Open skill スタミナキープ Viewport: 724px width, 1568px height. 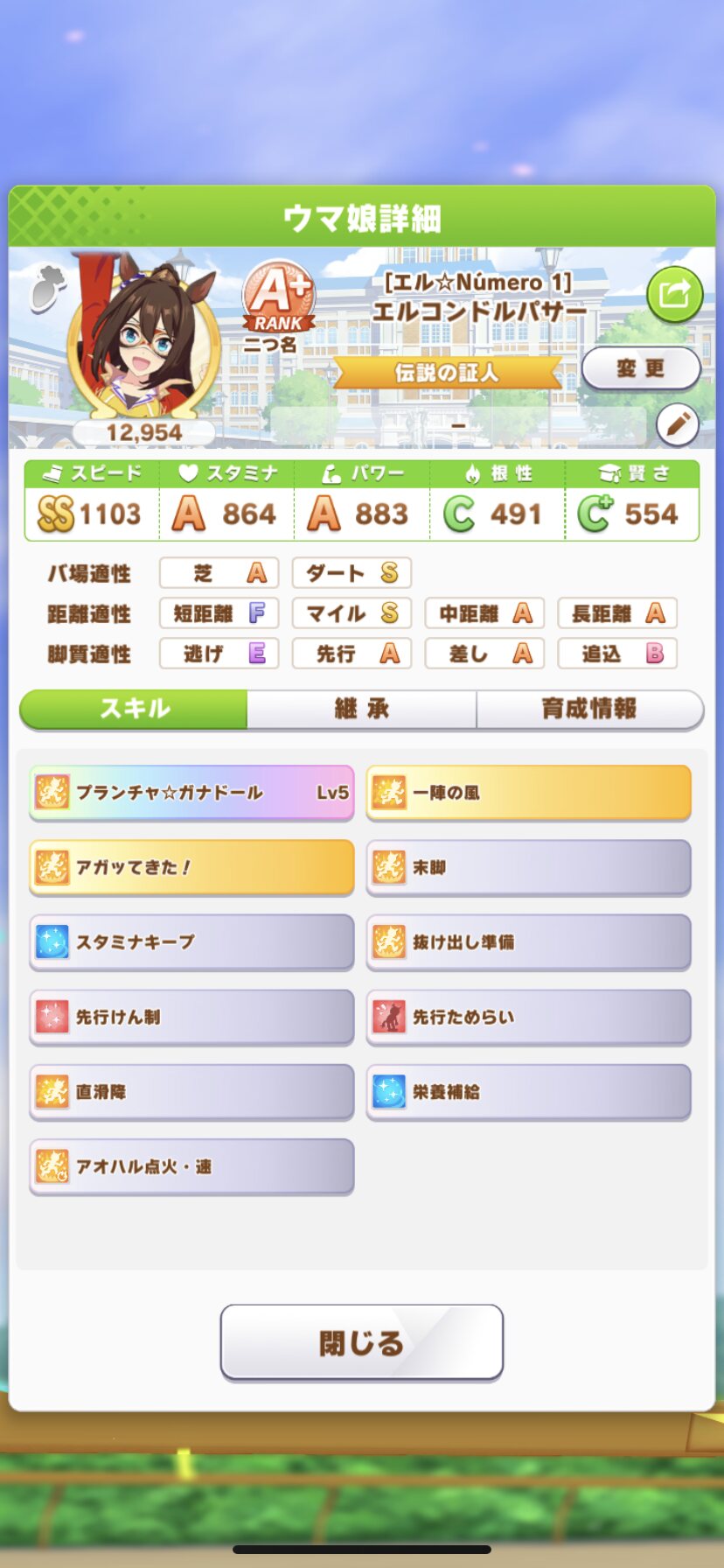pos(191,942)
